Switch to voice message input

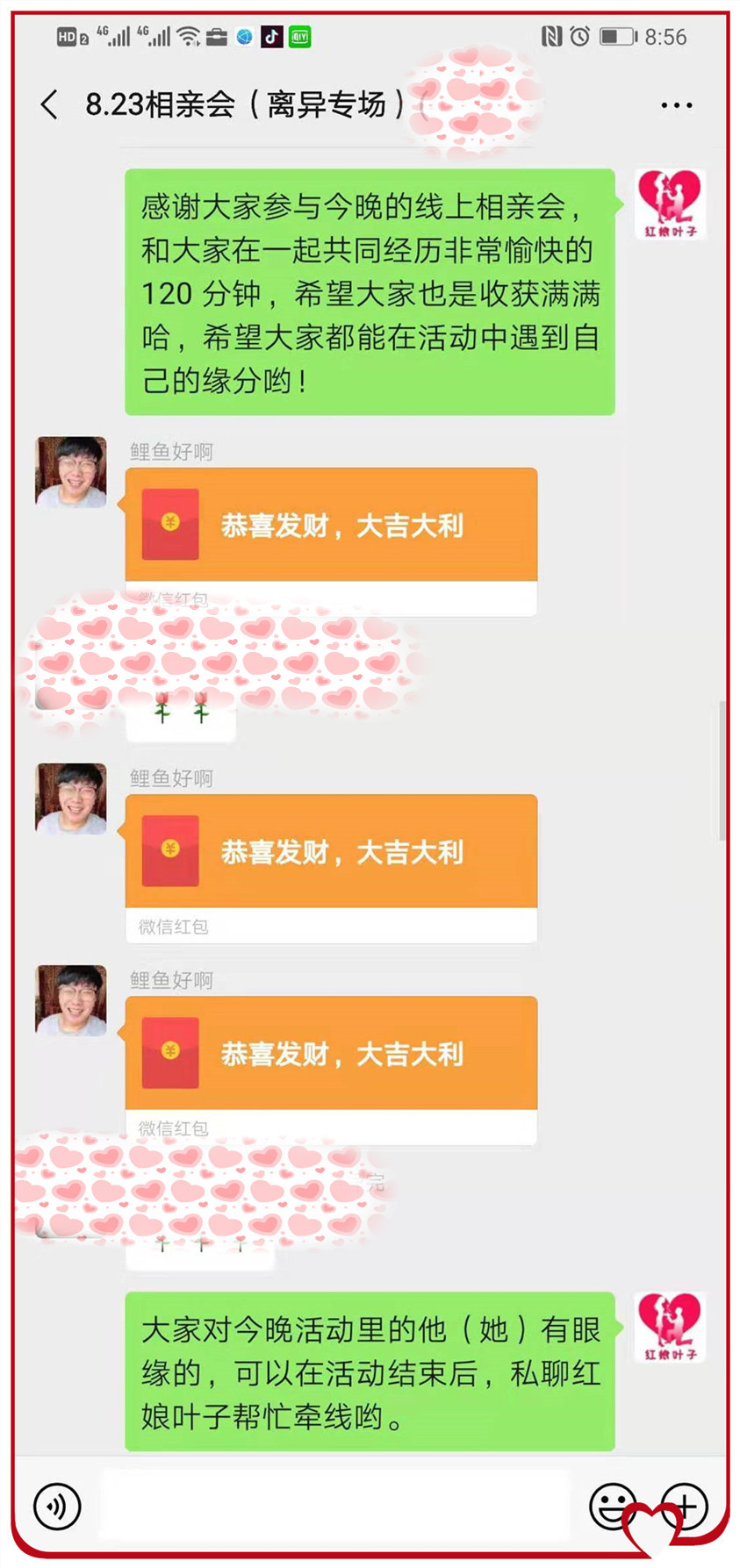pos(57,1507)
